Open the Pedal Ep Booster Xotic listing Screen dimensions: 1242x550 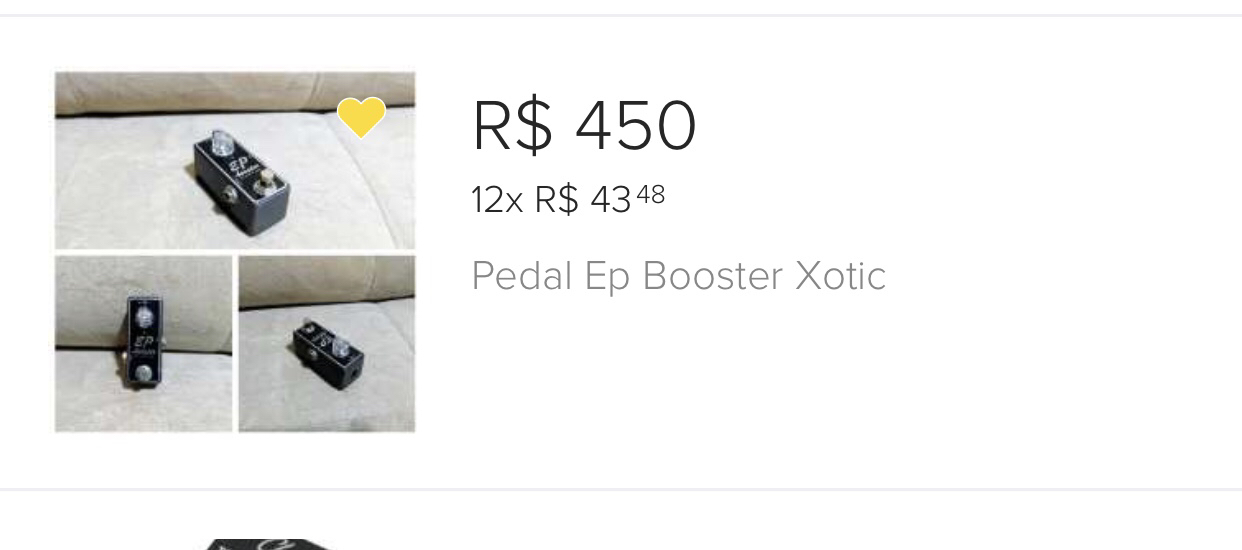click(678, 276)
